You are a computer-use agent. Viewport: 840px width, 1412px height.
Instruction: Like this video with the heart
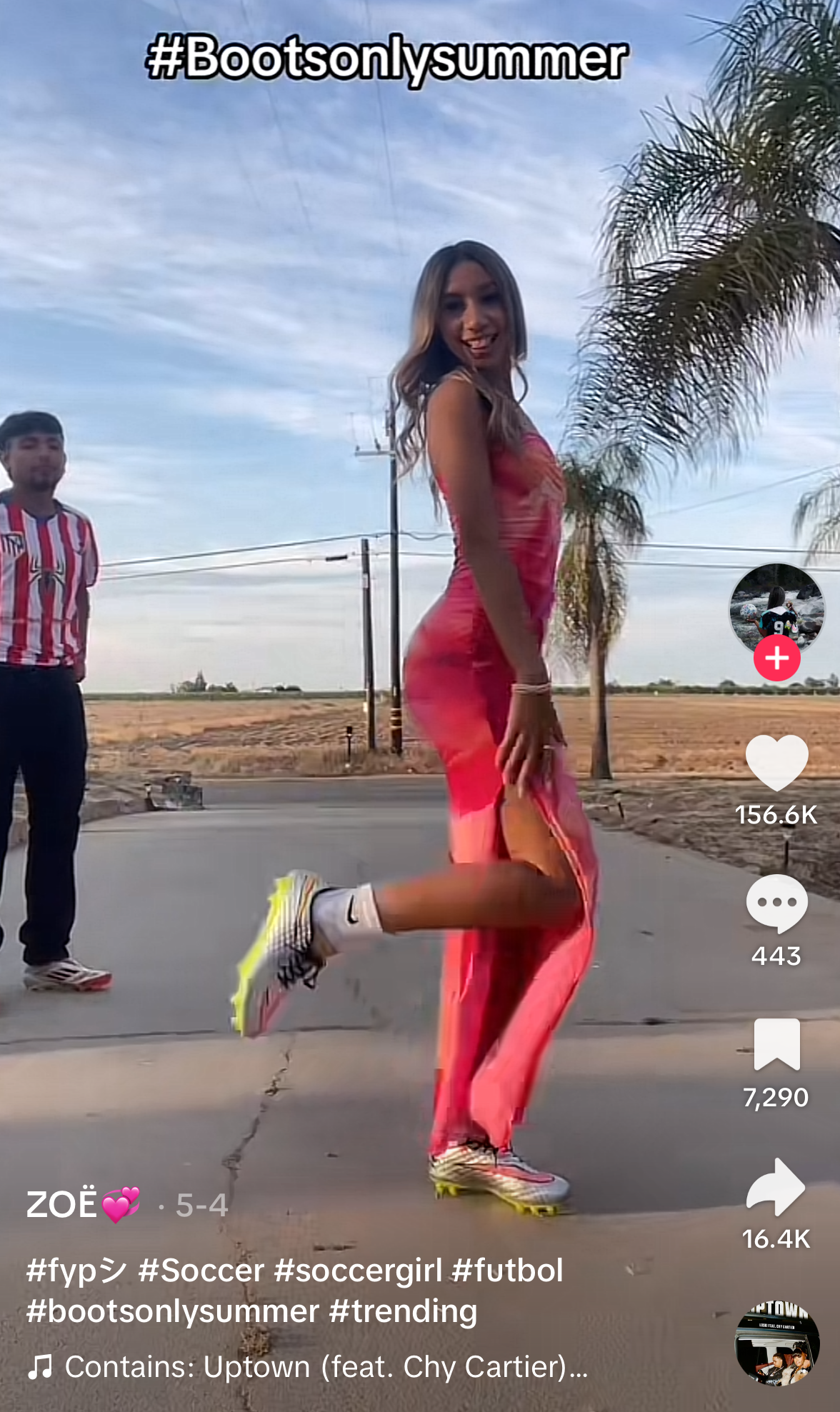(x=776, y=762)
